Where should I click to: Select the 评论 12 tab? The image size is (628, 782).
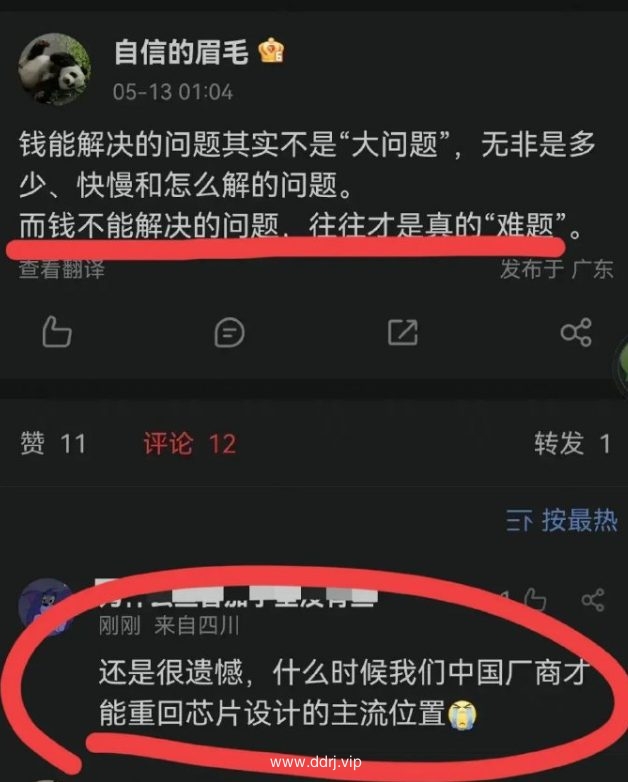coord(189,443)
